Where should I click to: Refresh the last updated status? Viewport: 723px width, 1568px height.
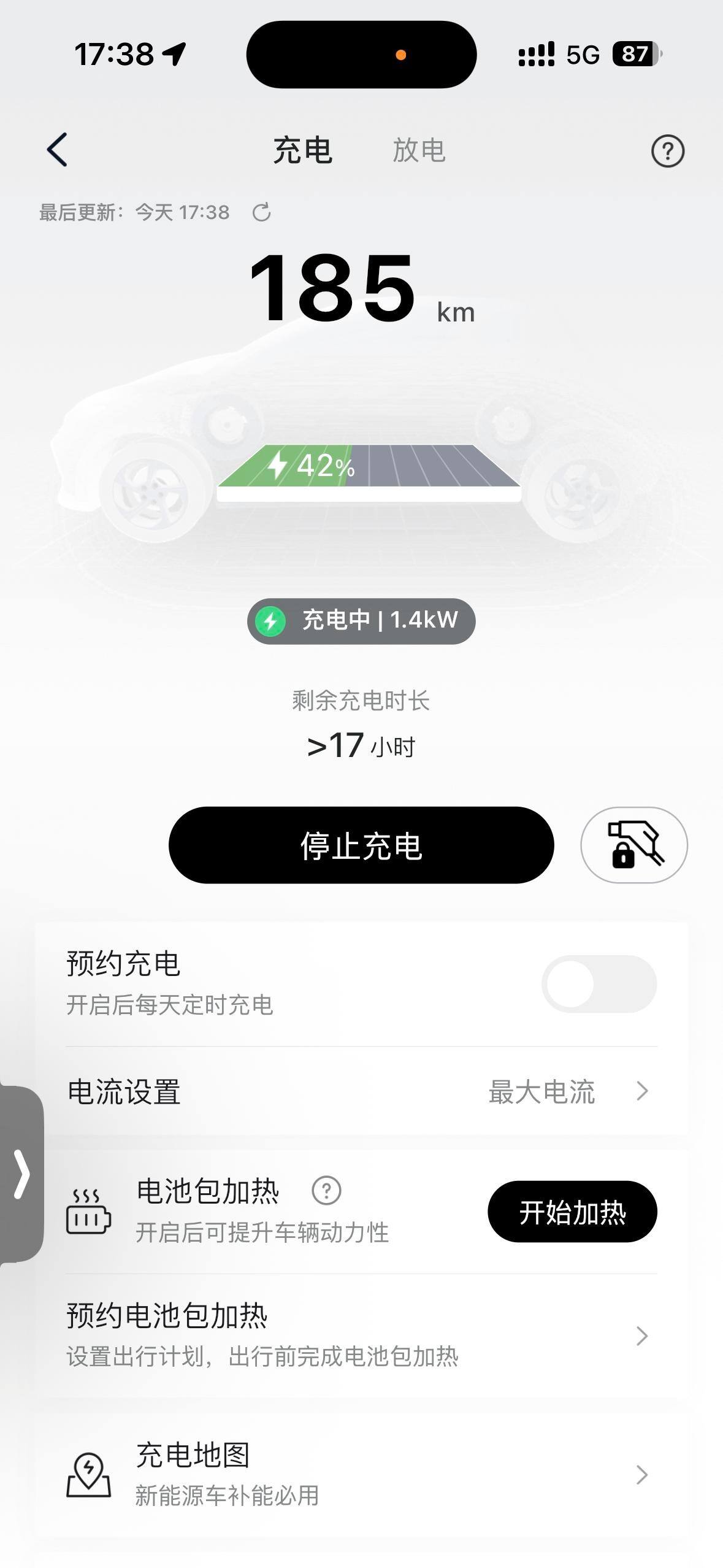click(262, 213)
